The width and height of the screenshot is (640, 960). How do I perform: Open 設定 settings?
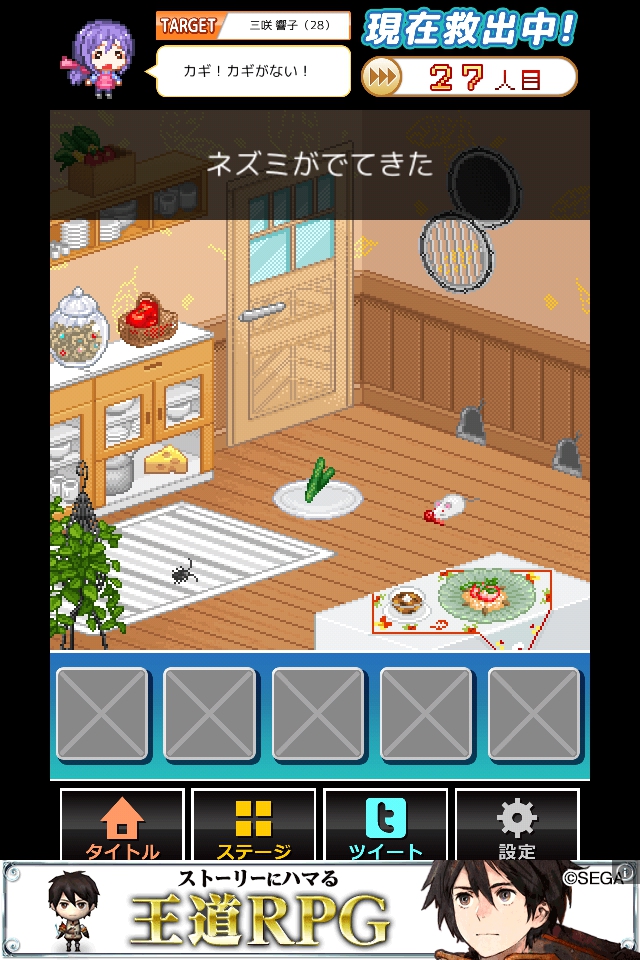[x=516, y=826]
